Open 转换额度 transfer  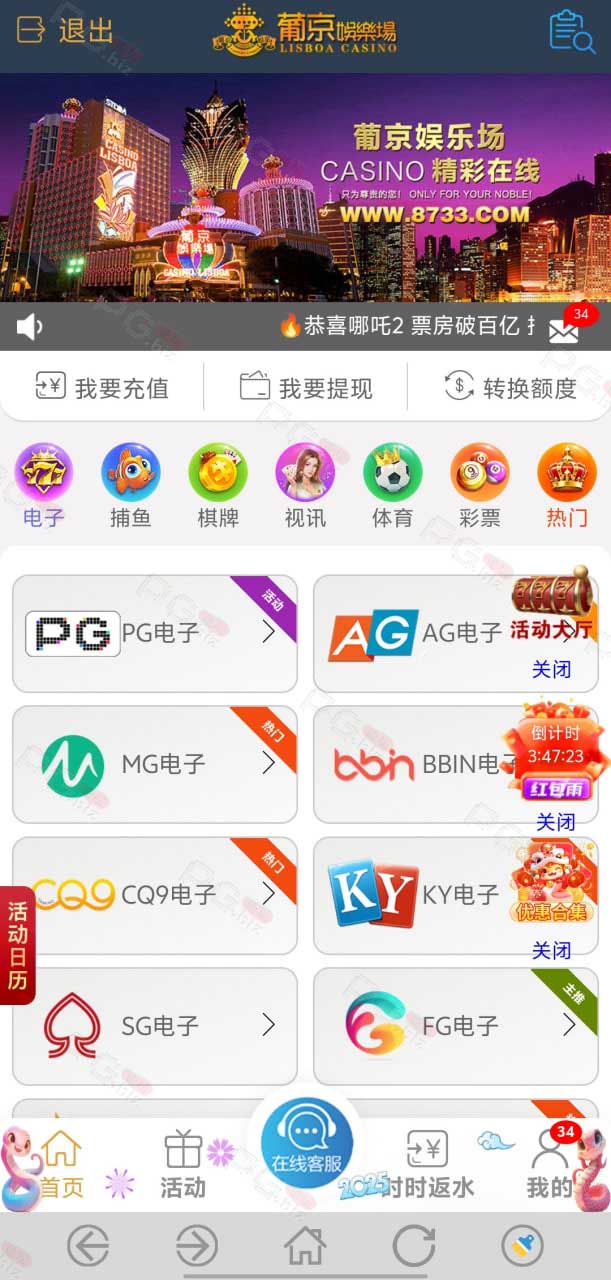point(510,387)
